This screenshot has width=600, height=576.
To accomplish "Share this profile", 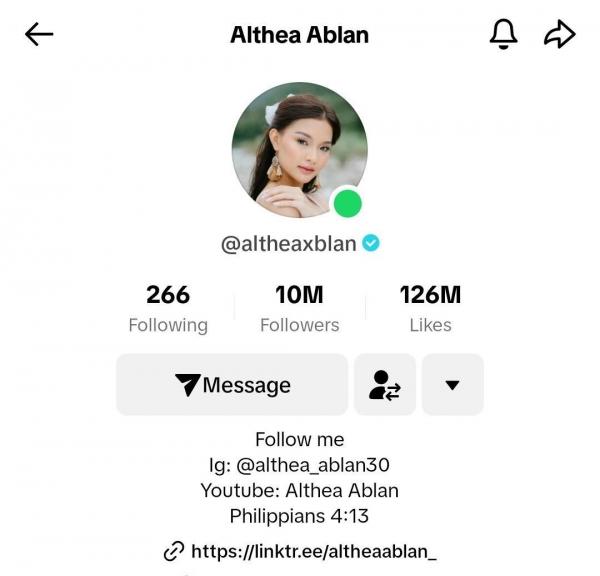I will tap(559, 35).
